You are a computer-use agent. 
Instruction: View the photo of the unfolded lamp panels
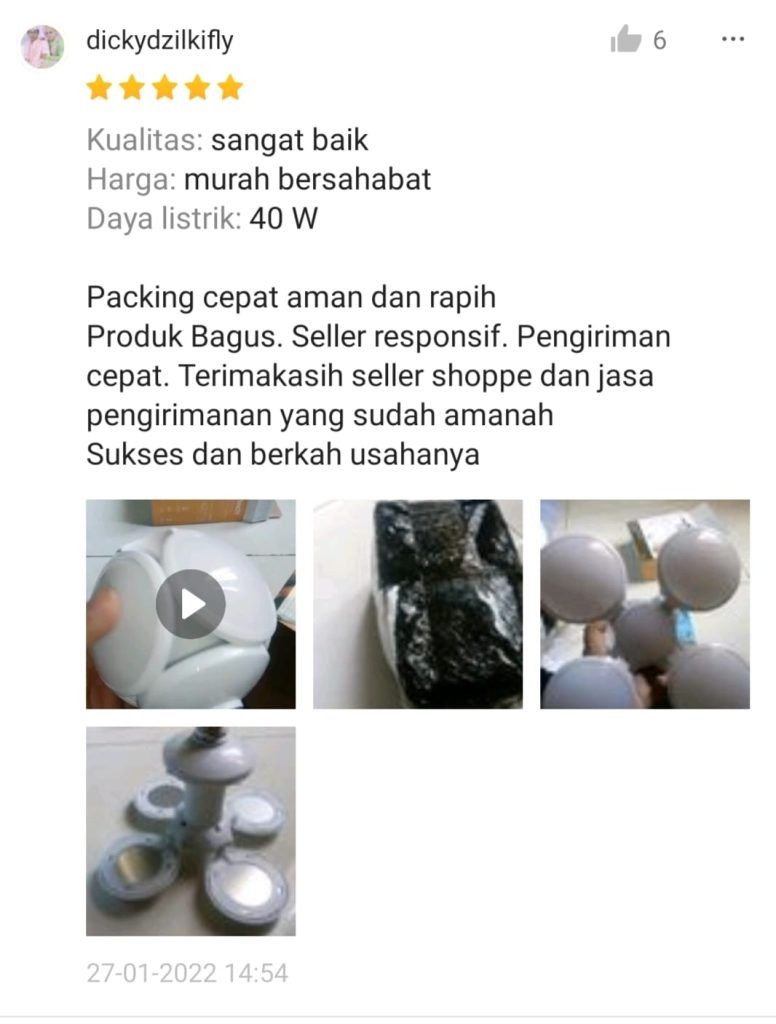tap(645, 604)
